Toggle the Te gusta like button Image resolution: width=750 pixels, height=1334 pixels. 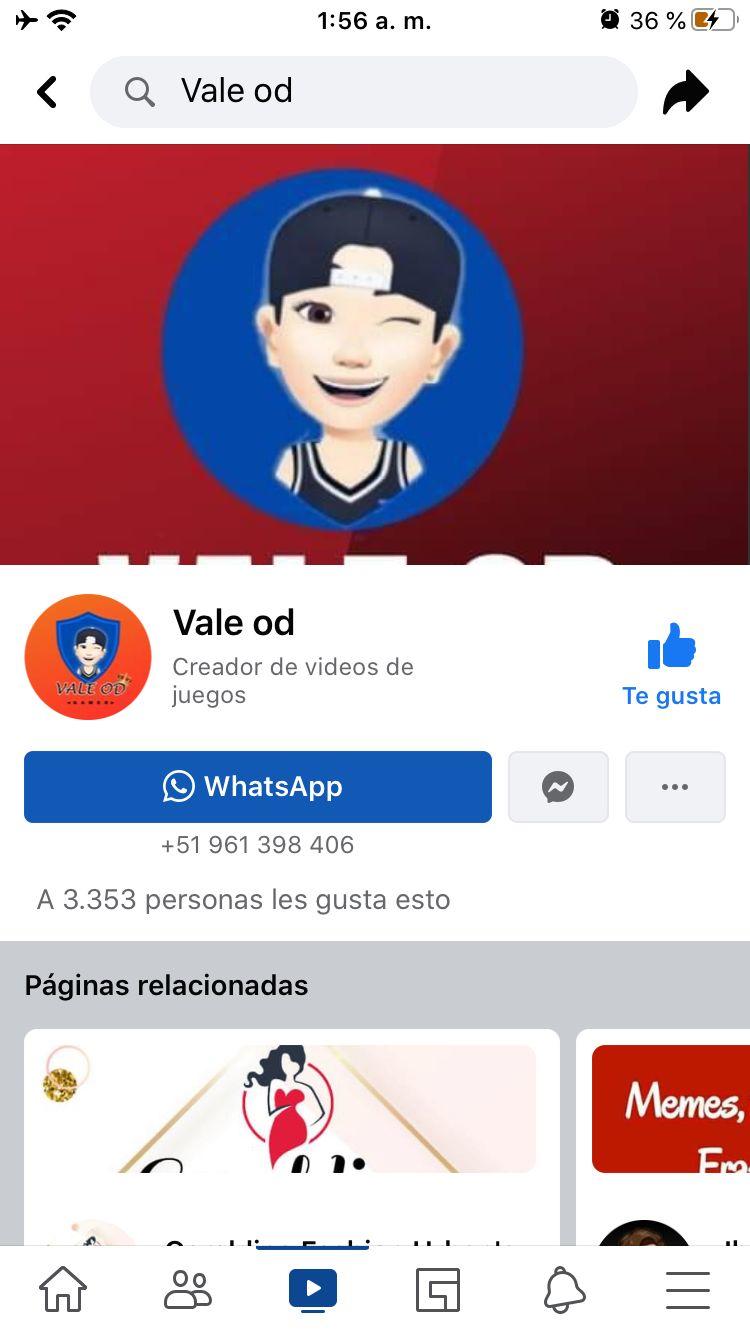pyautogui.click(x=671, y=660)
